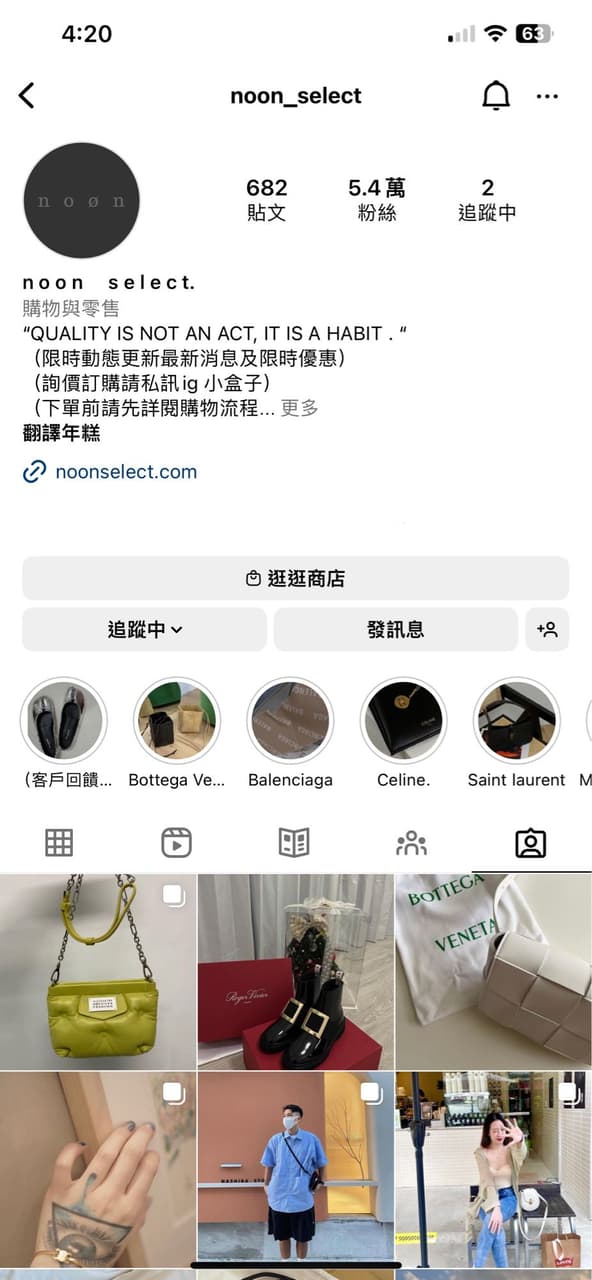Screen dimensions: 592x1280
Task: Open the yellow chain bag post
Action: [x=97, y=972]
